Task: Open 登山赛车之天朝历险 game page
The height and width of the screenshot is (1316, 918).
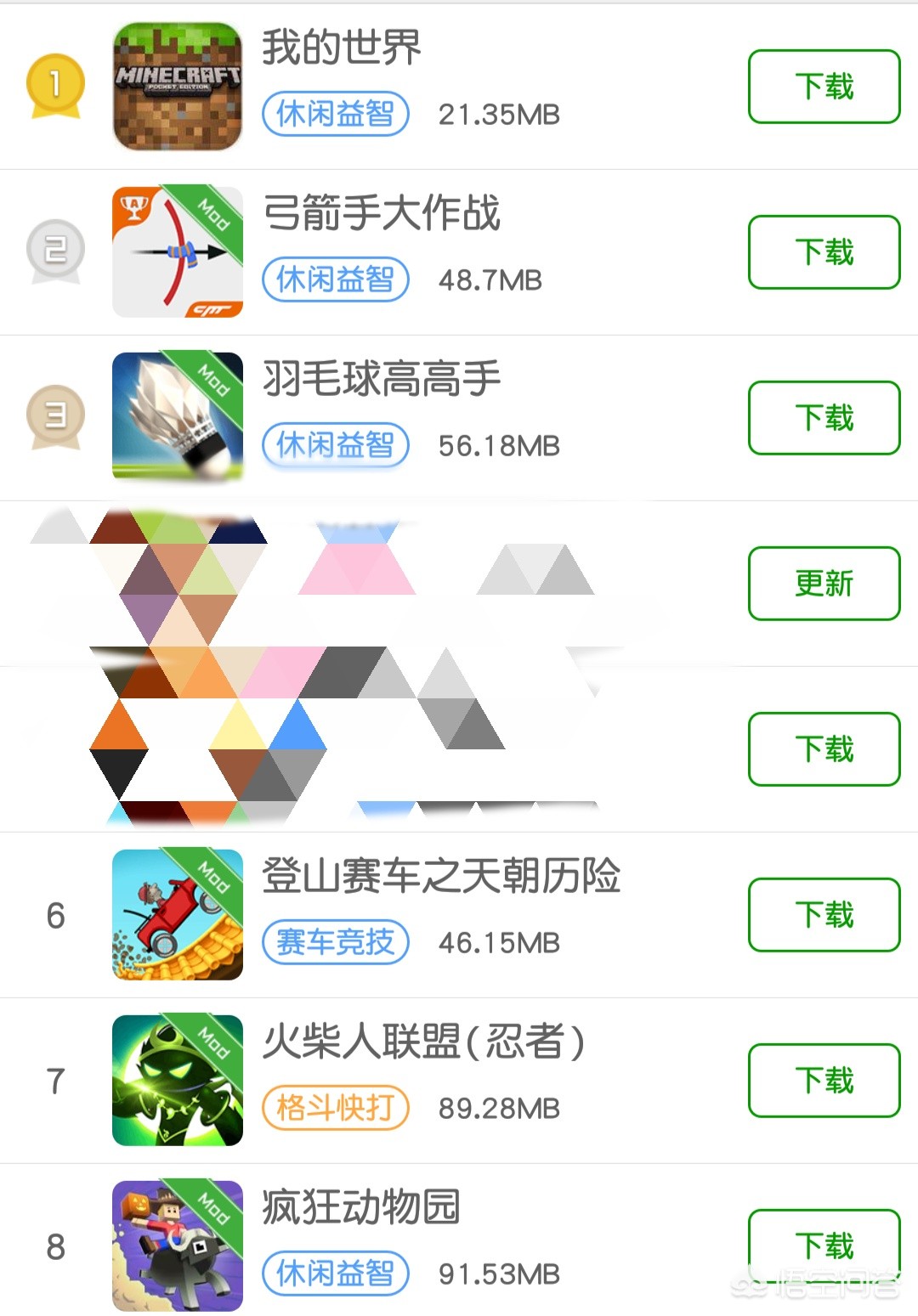Action: [440, 876]
